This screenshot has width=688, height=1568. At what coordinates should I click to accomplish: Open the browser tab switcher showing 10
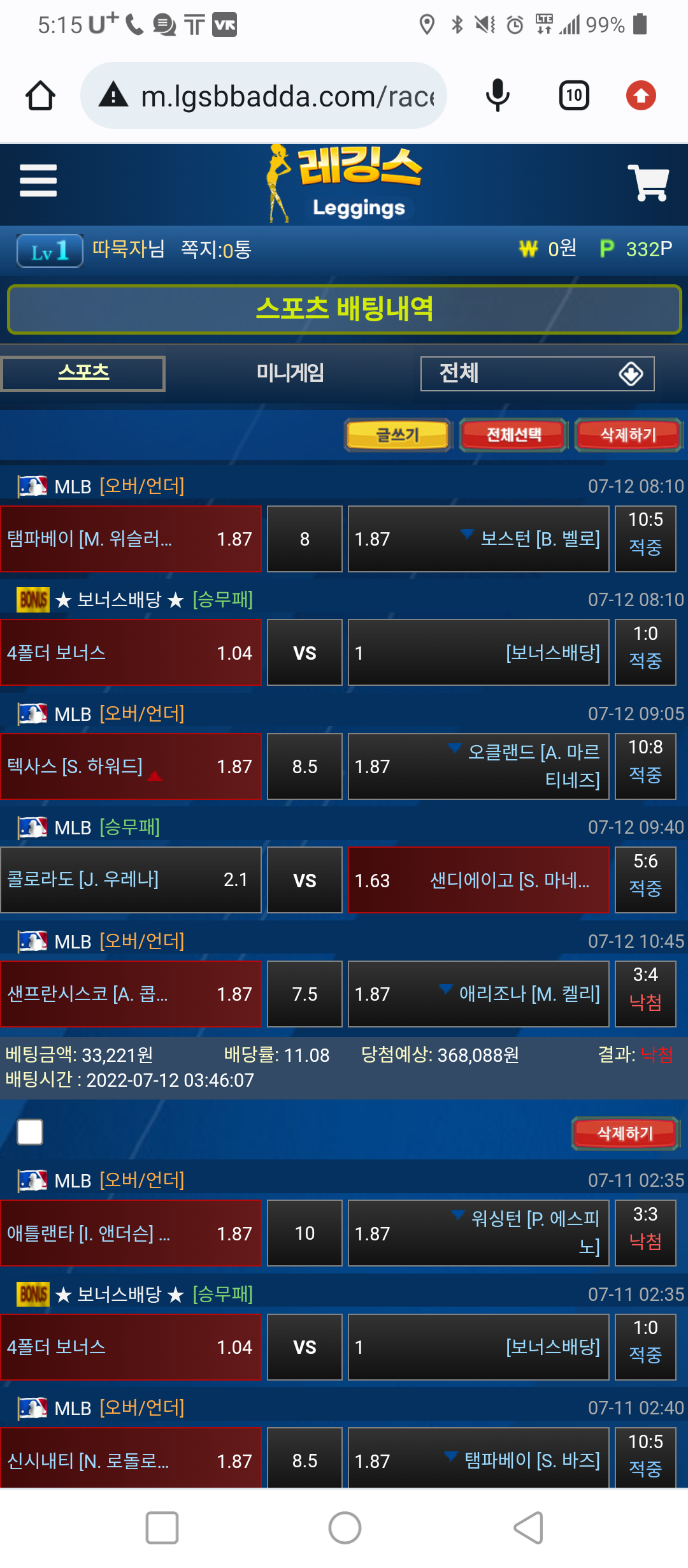pyautogui.click(x=573, y=96)
